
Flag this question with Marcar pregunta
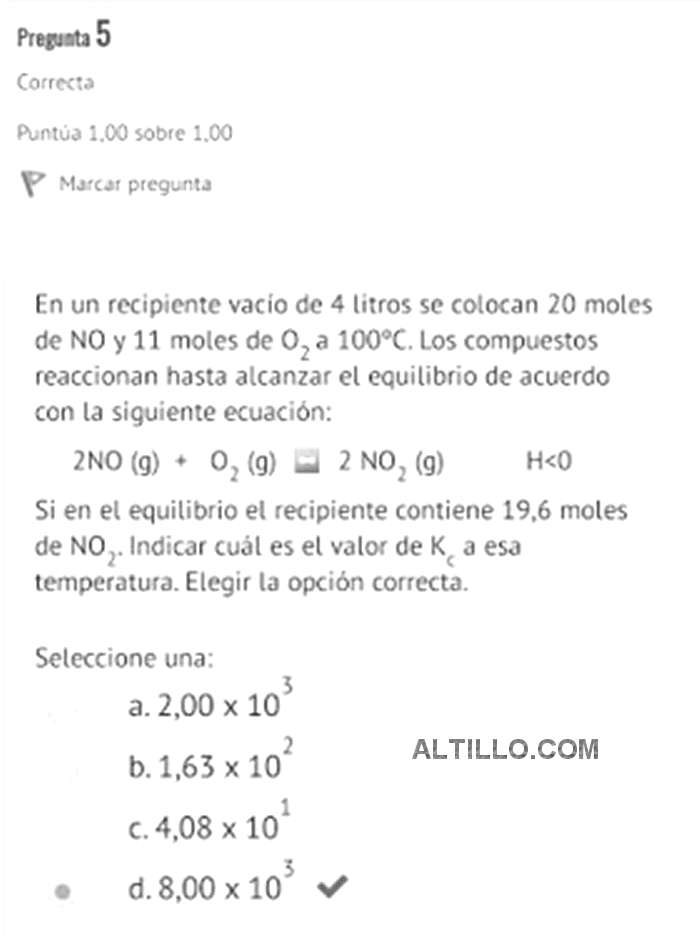(x=116, y=184)
